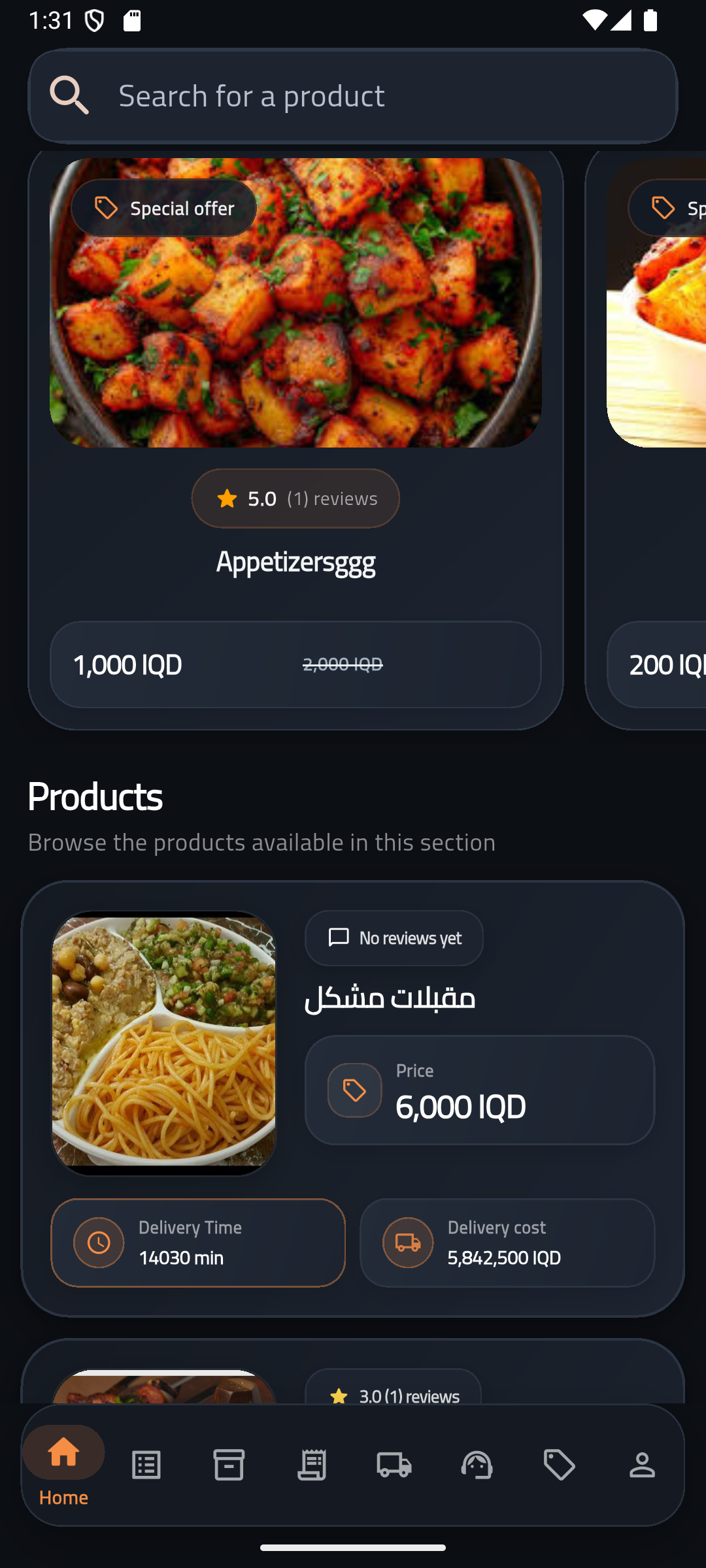Screen dimensions: 706x1568
Task: Open customer support via the headset icon
Action: [477, 1464]
